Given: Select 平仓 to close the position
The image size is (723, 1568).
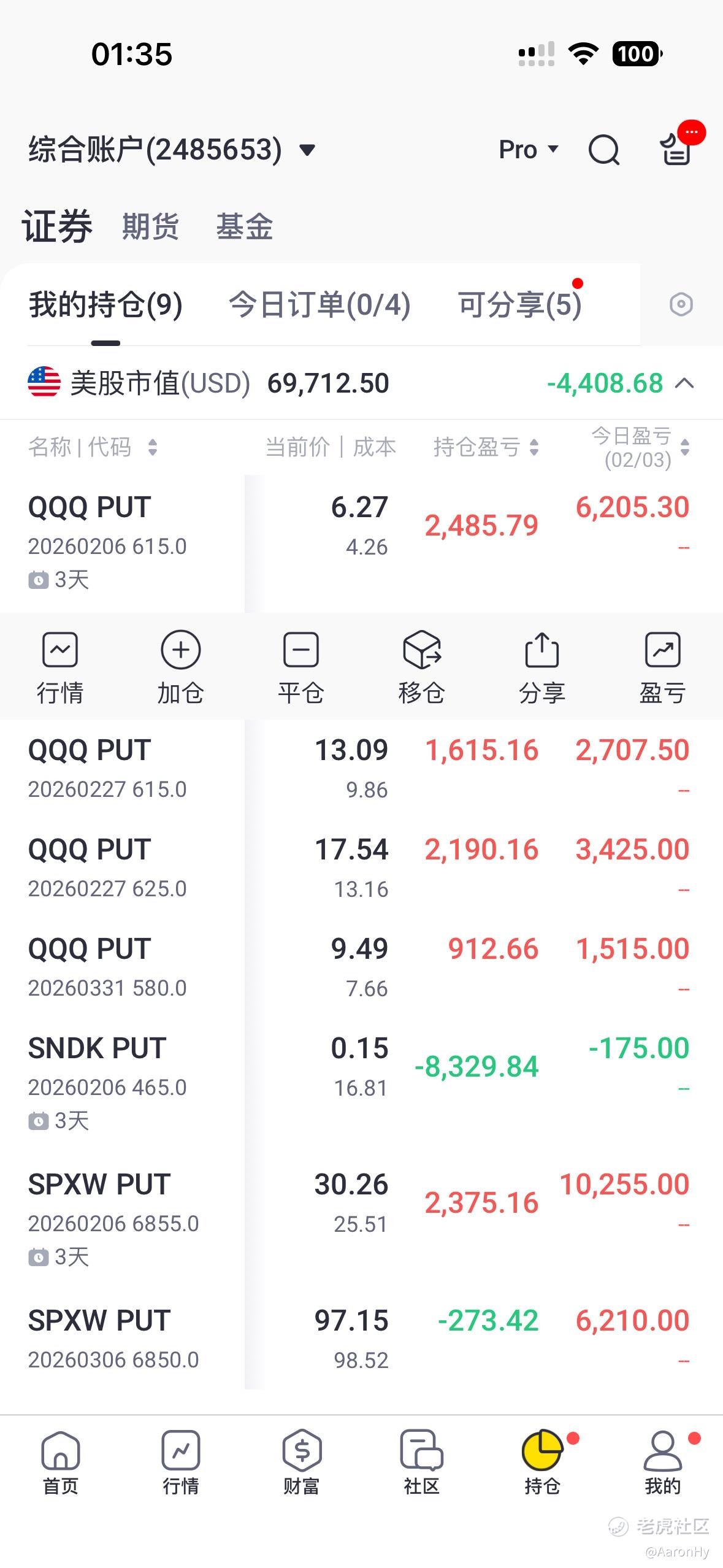Looking at the screenshot, I should (300, 666).
